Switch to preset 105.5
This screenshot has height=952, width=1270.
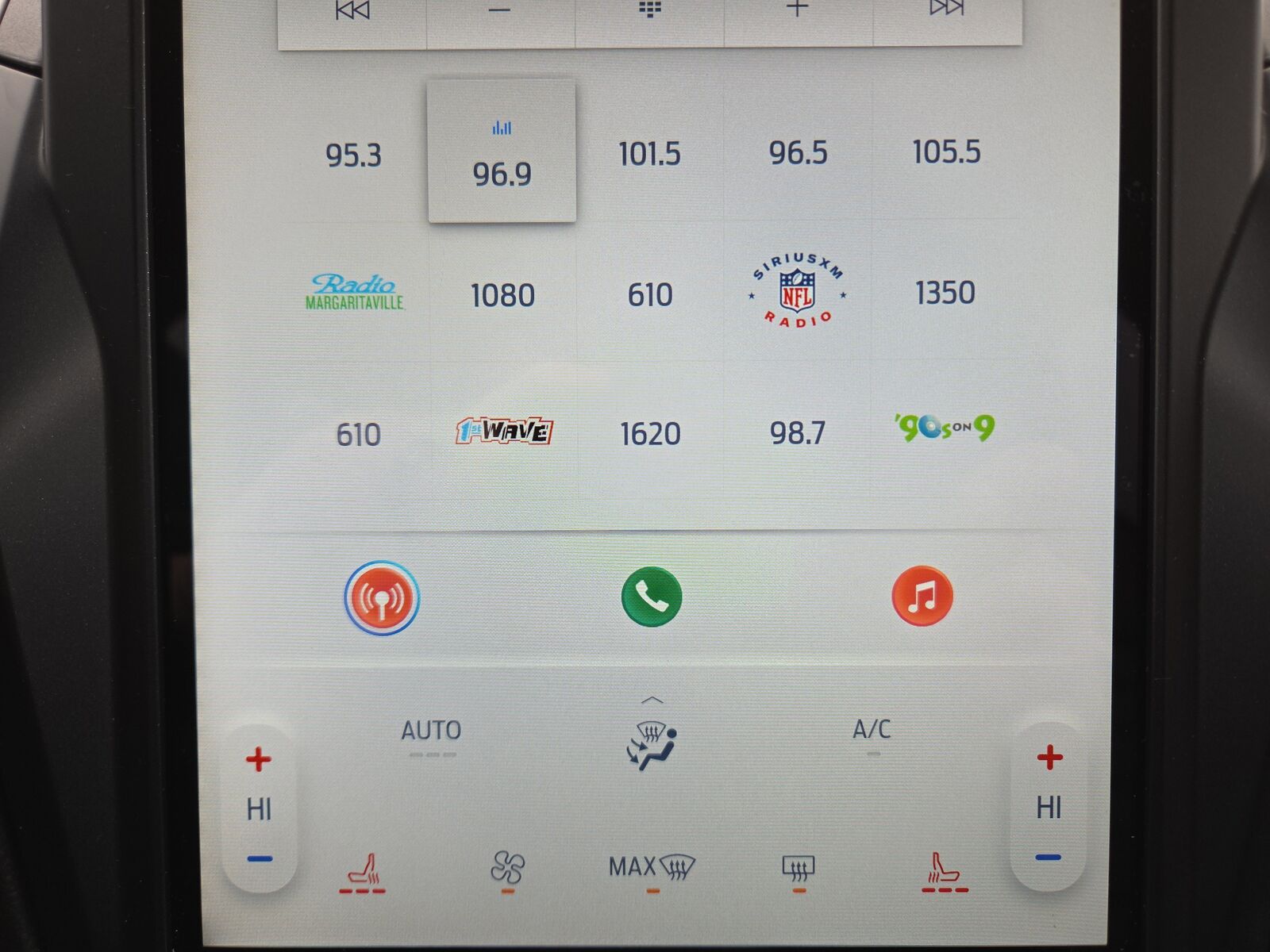click(945, 152)
